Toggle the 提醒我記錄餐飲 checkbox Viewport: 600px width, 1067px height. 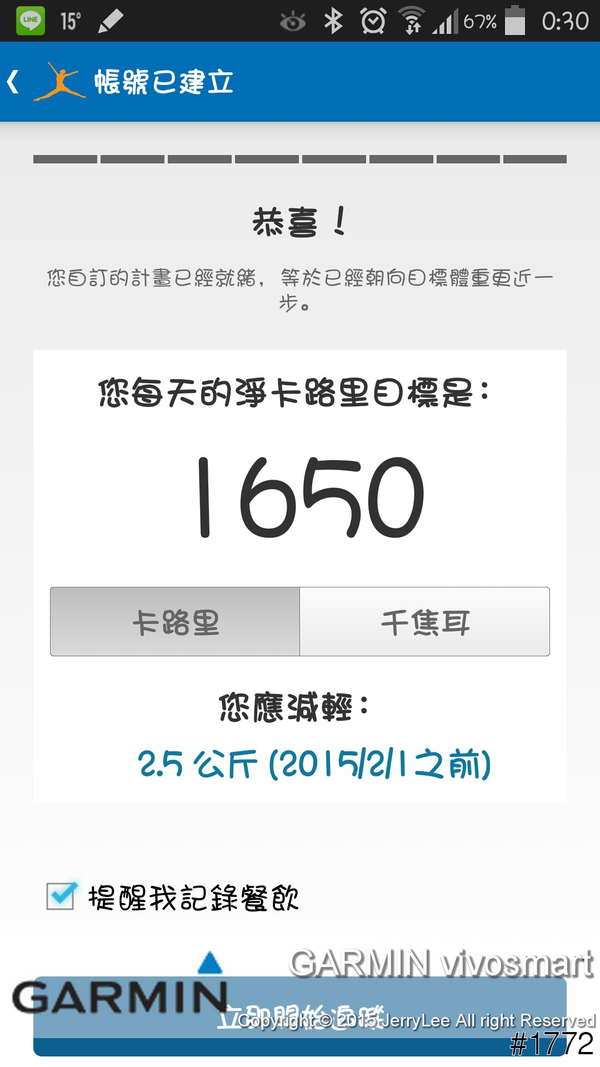61,896
